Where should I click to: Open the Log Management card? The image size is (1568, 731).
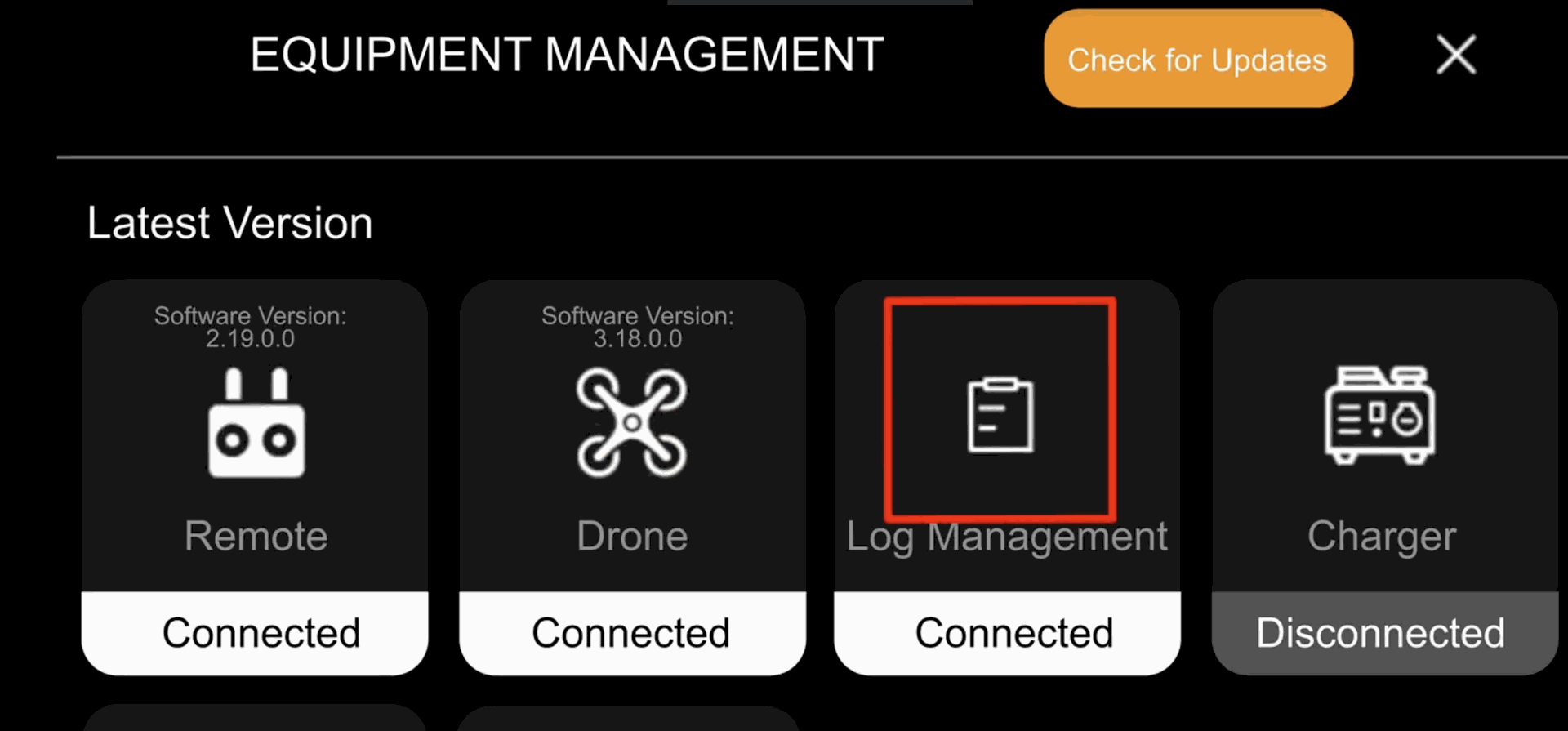1005,457
